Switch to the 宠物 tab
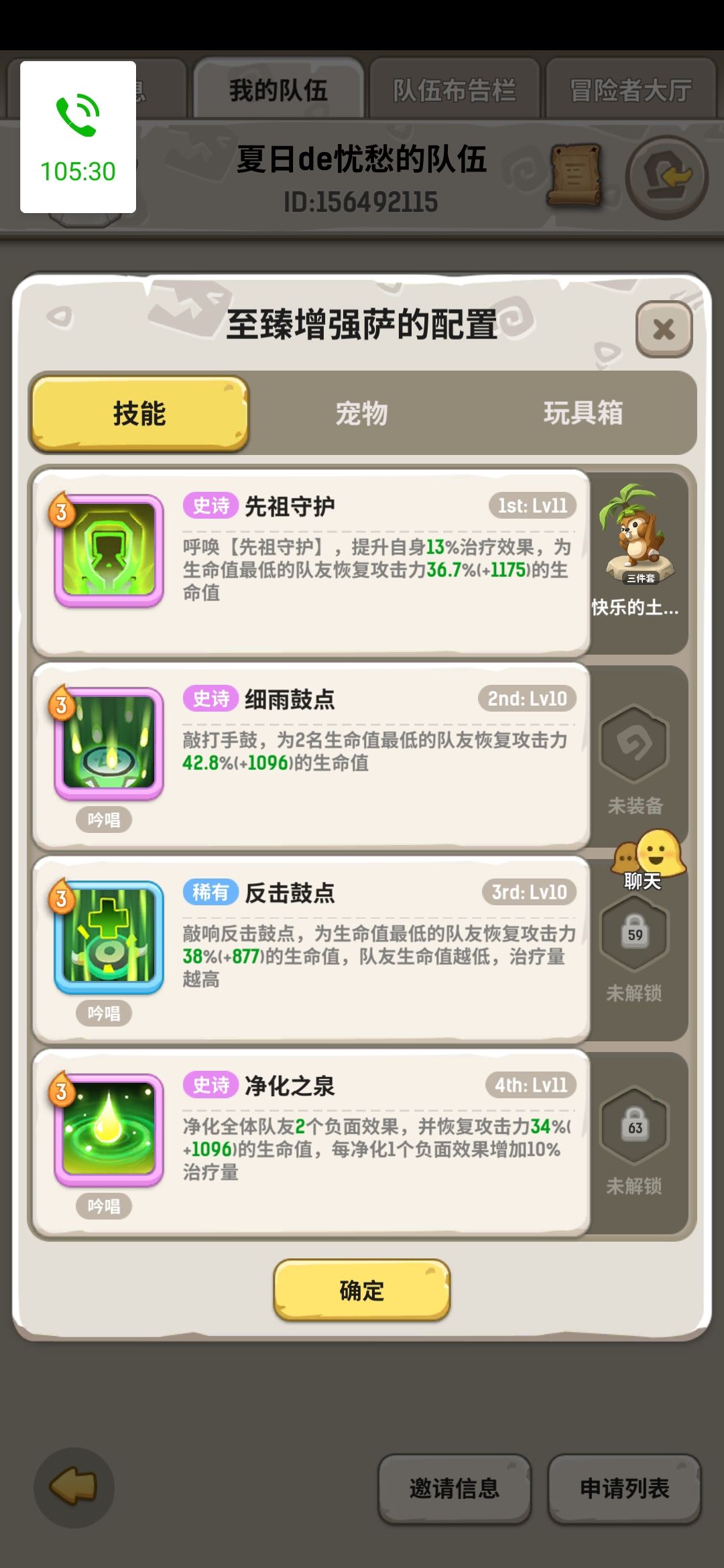This screenshot has height=1568, width=724. pyautogui.click(x=362, y=413)
